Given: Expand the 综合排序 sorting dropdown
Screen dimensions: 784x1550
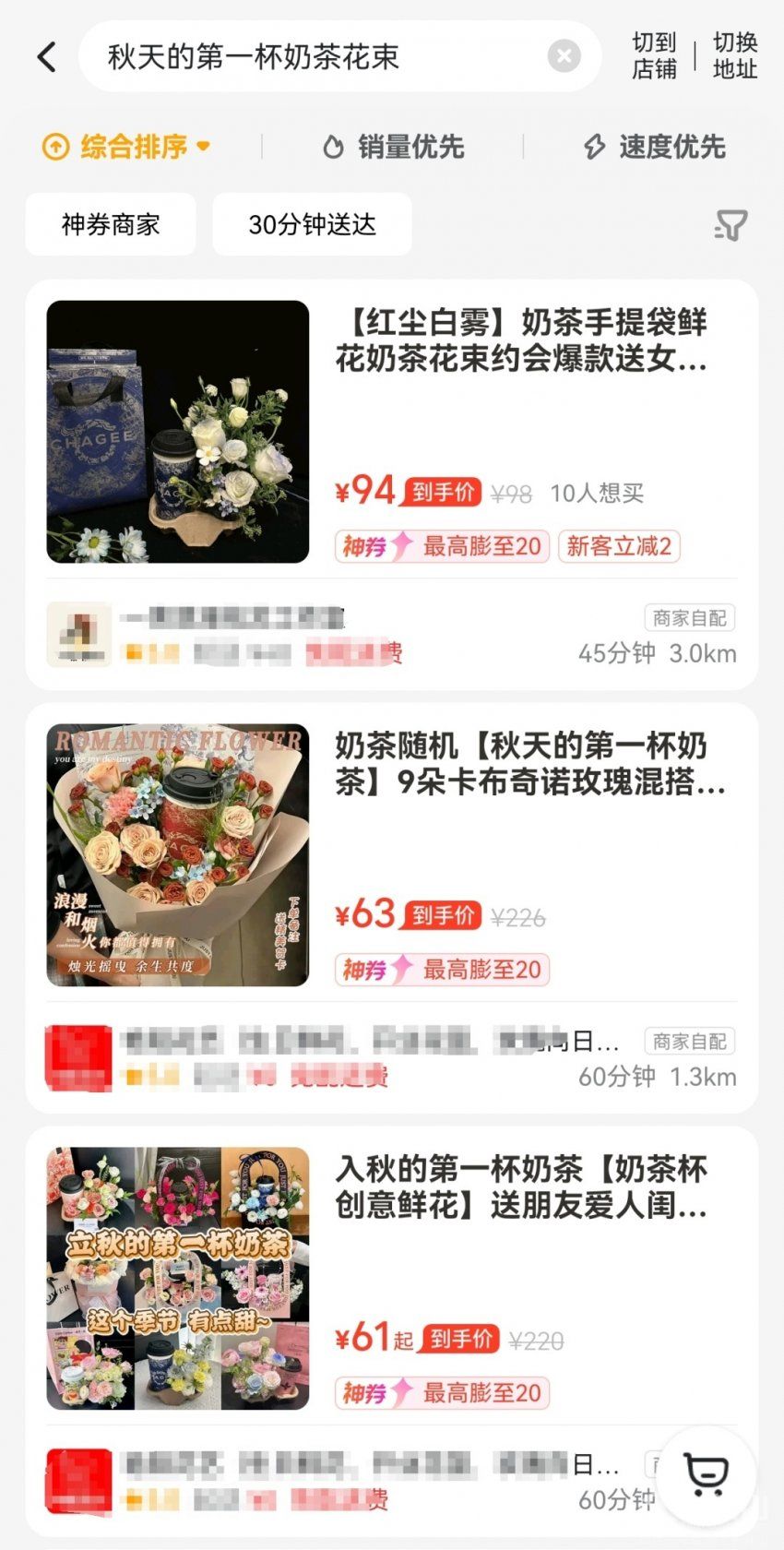Looking at the screenshot, I should click(x=127, y=147).
